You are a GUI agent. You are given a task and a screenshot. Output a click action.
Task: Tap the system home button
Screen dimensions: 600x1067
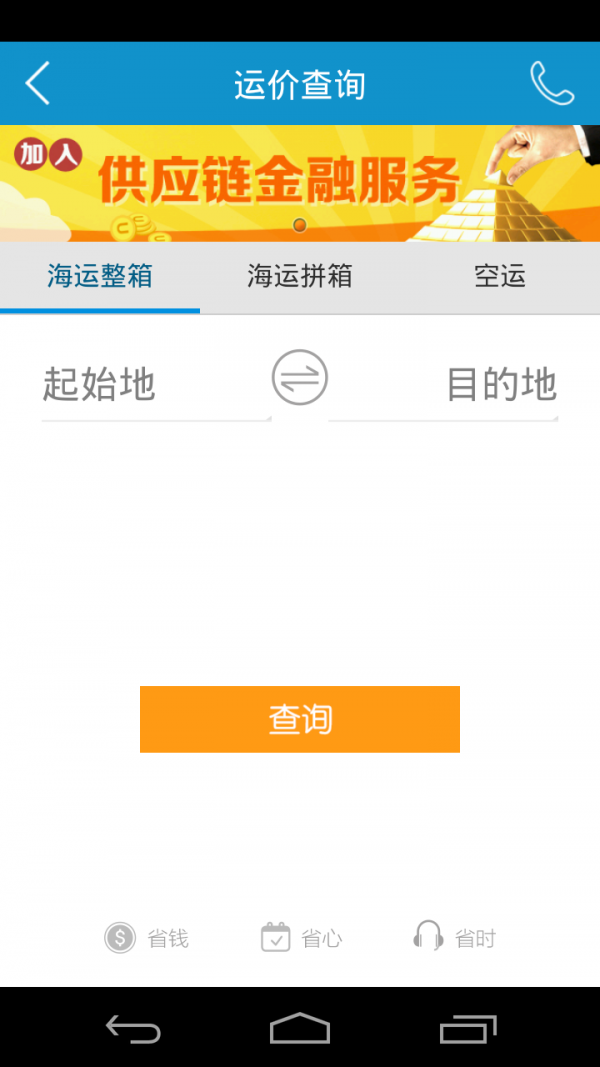coord(300,1028)
